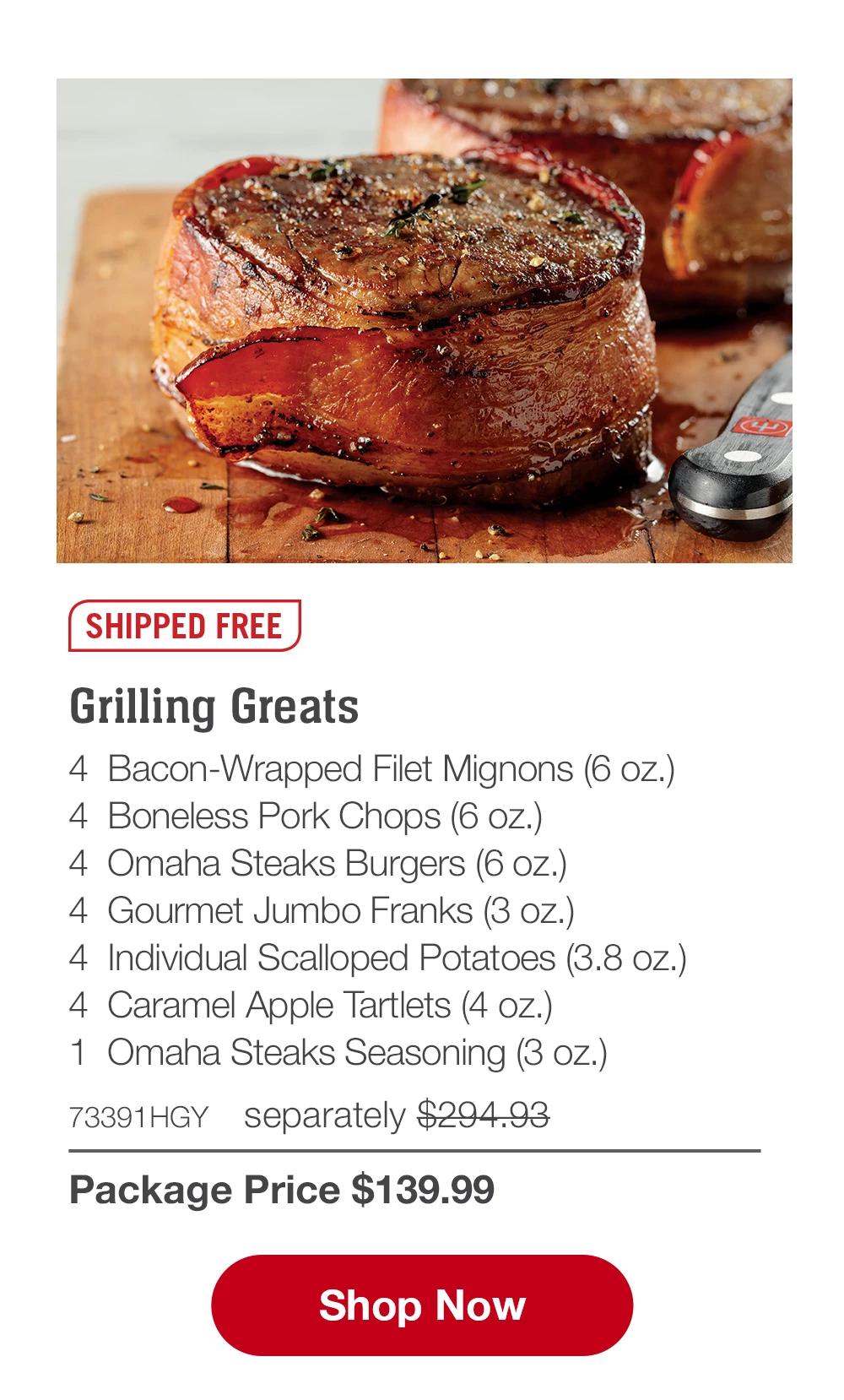
Task: Click the Shop Now button
Action: [421, 1306]
